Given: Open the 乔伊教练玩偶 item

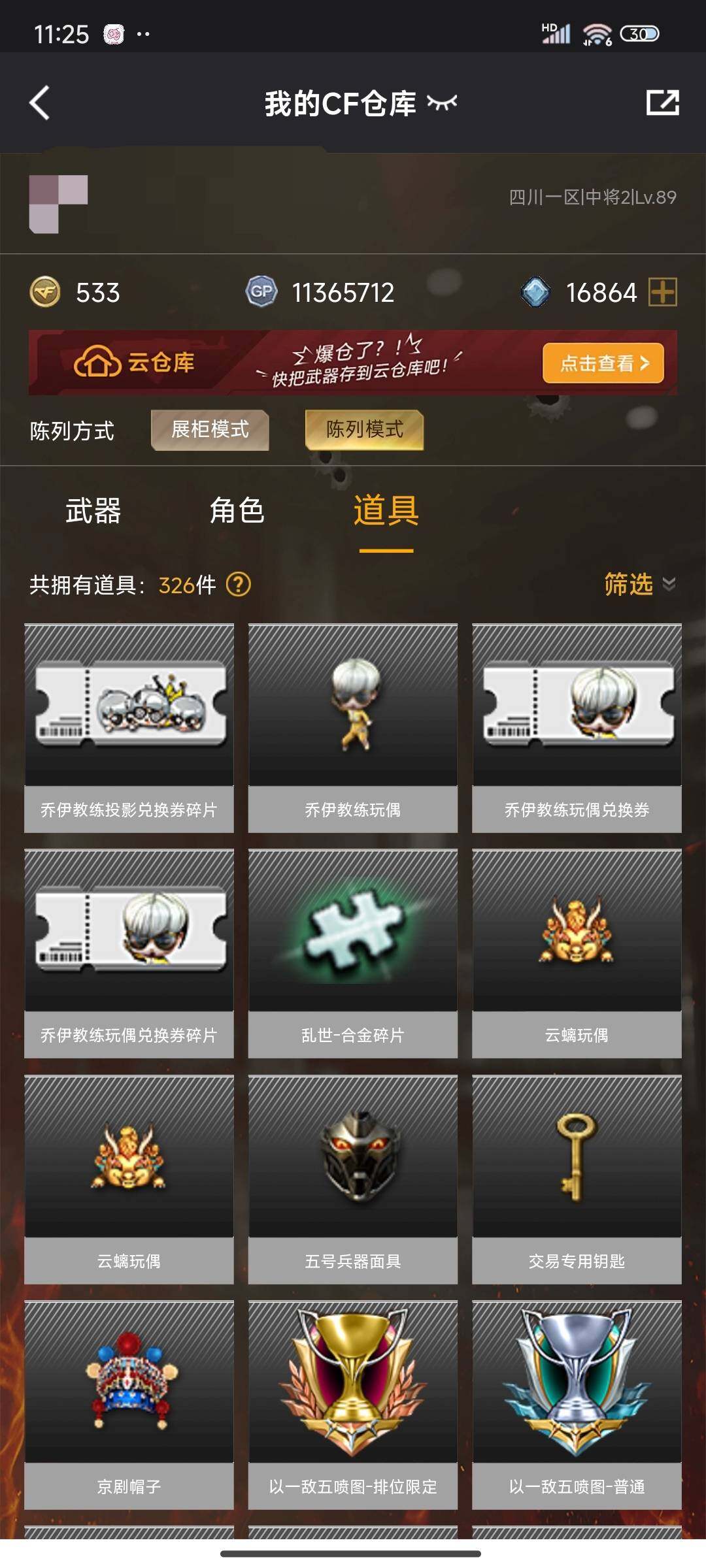Looking at the screenshot, I should tap(353, 727).
